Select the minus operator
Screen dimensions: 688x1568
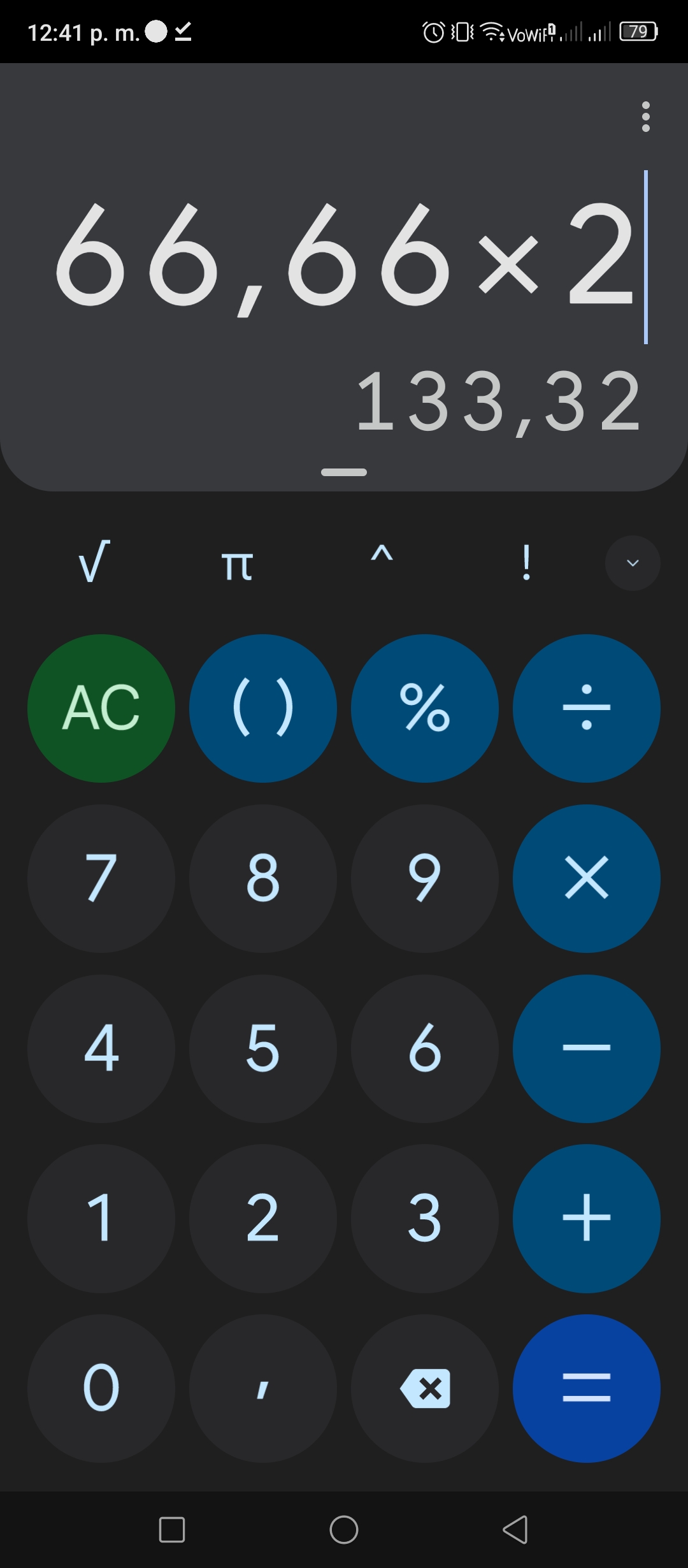pos(587,1049)
